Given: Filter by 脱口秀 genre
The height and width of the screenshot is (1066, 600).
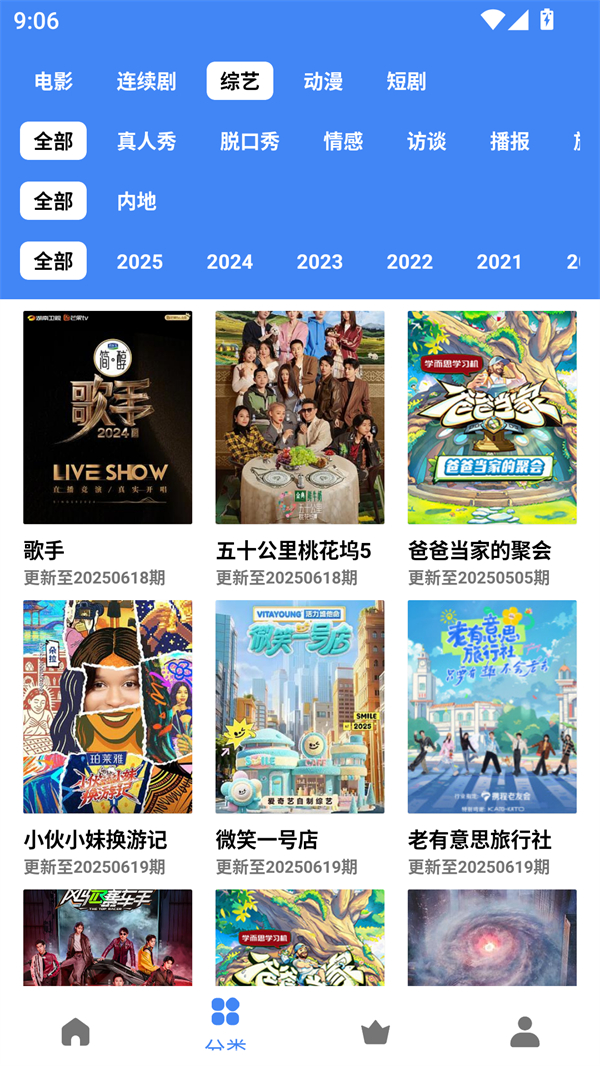Looking at the screenshot, I should pyautogui.click(x=249, y=141).
